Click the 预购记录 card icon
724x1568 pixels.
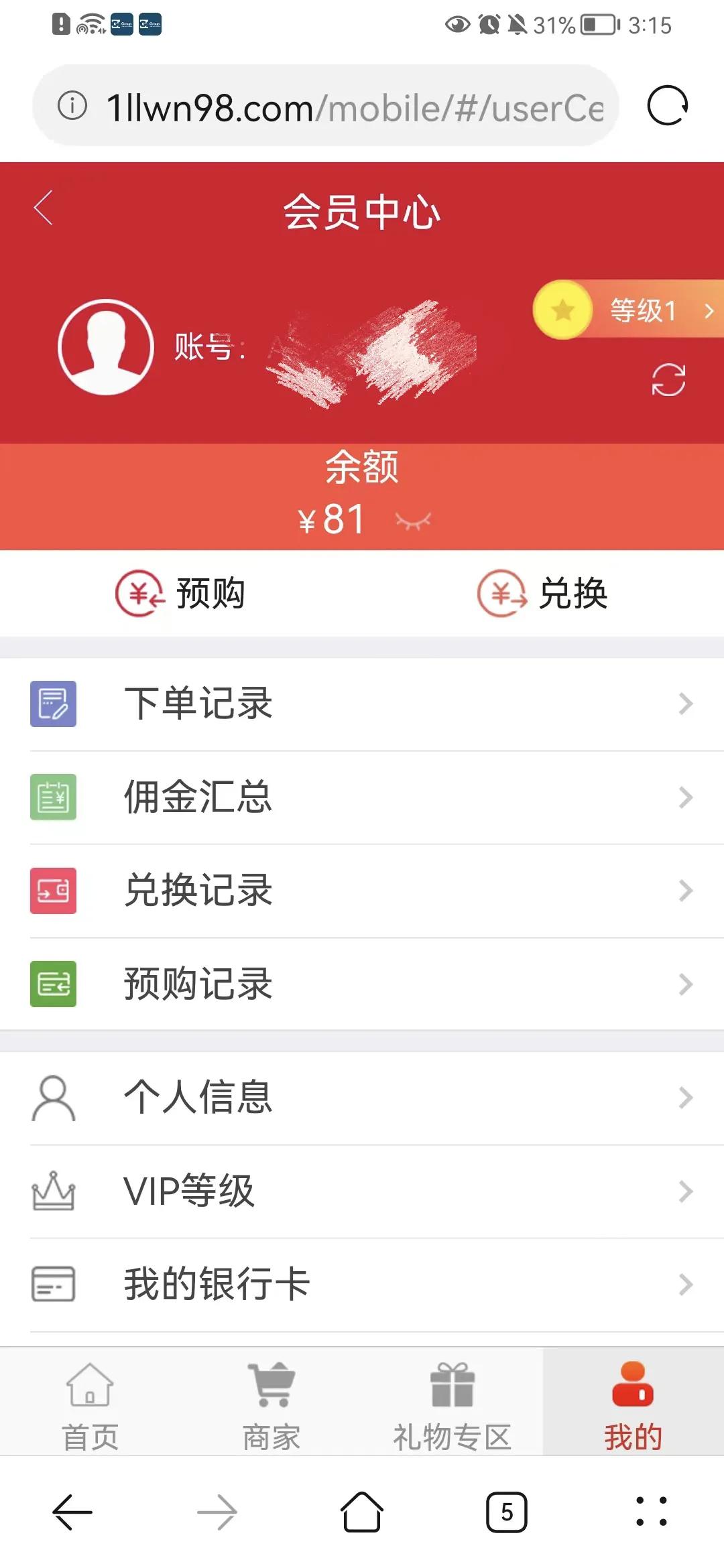click(x=54, y=984)
